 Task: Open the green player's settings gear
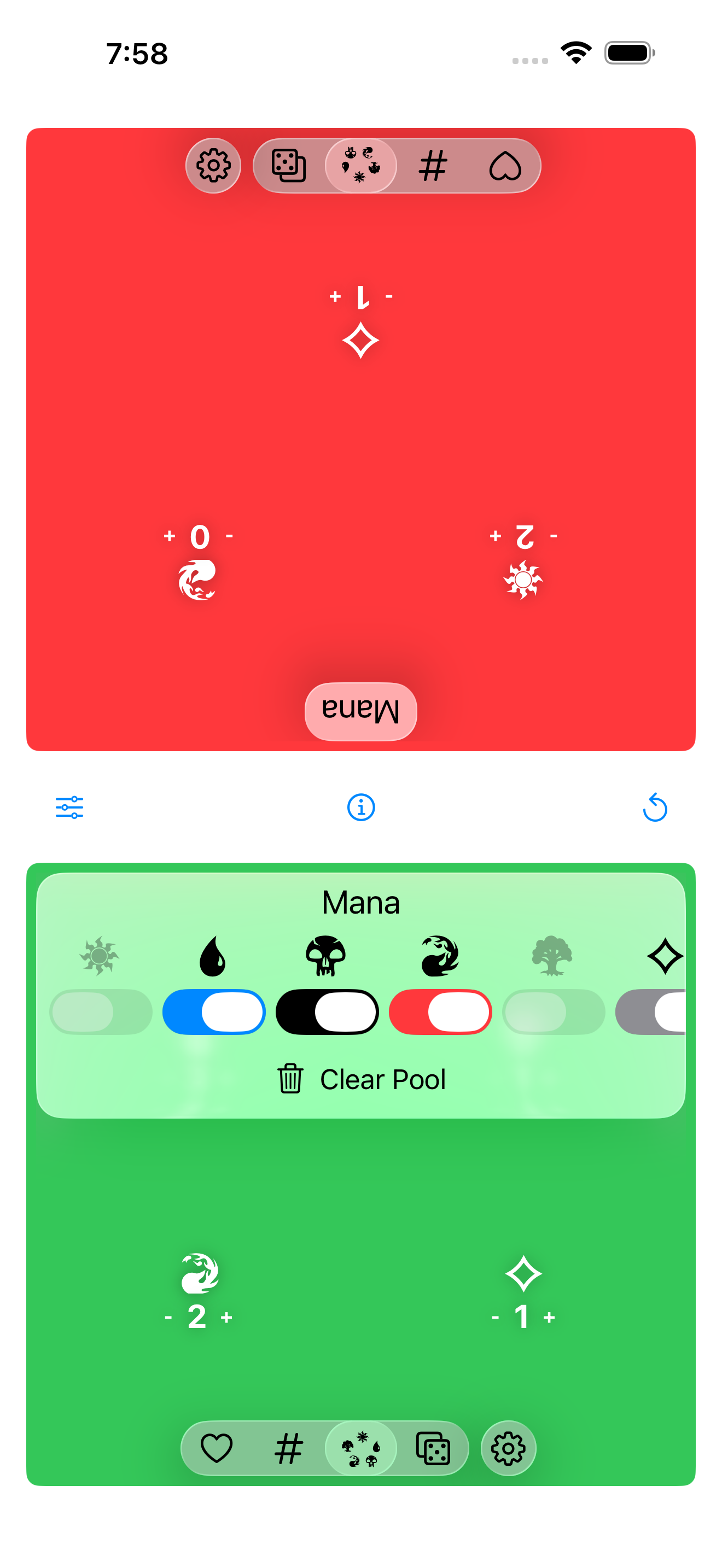point(508,1448)
